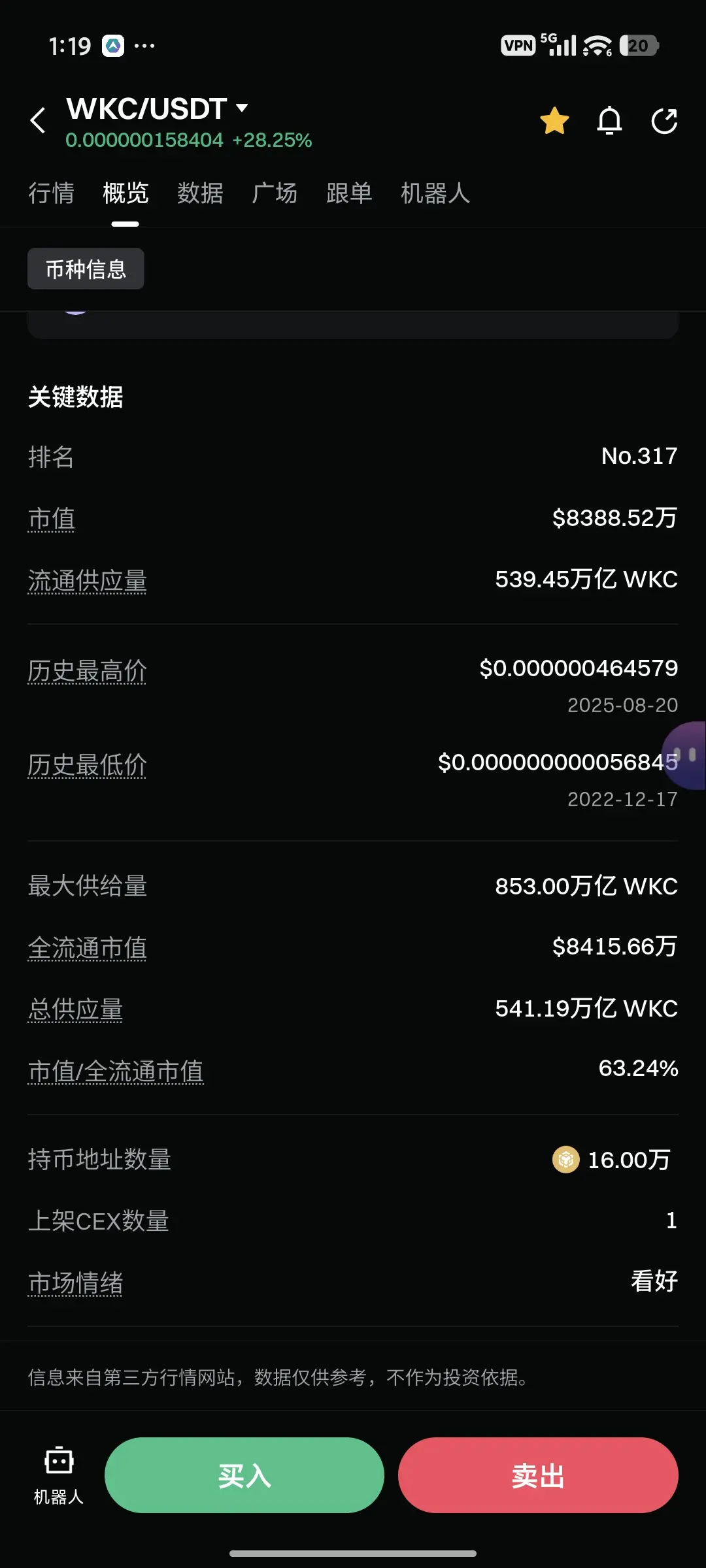Open the floating assistant bubble at the screen edge
Viewport: 706px width, 1568px height.
(685, 755)
